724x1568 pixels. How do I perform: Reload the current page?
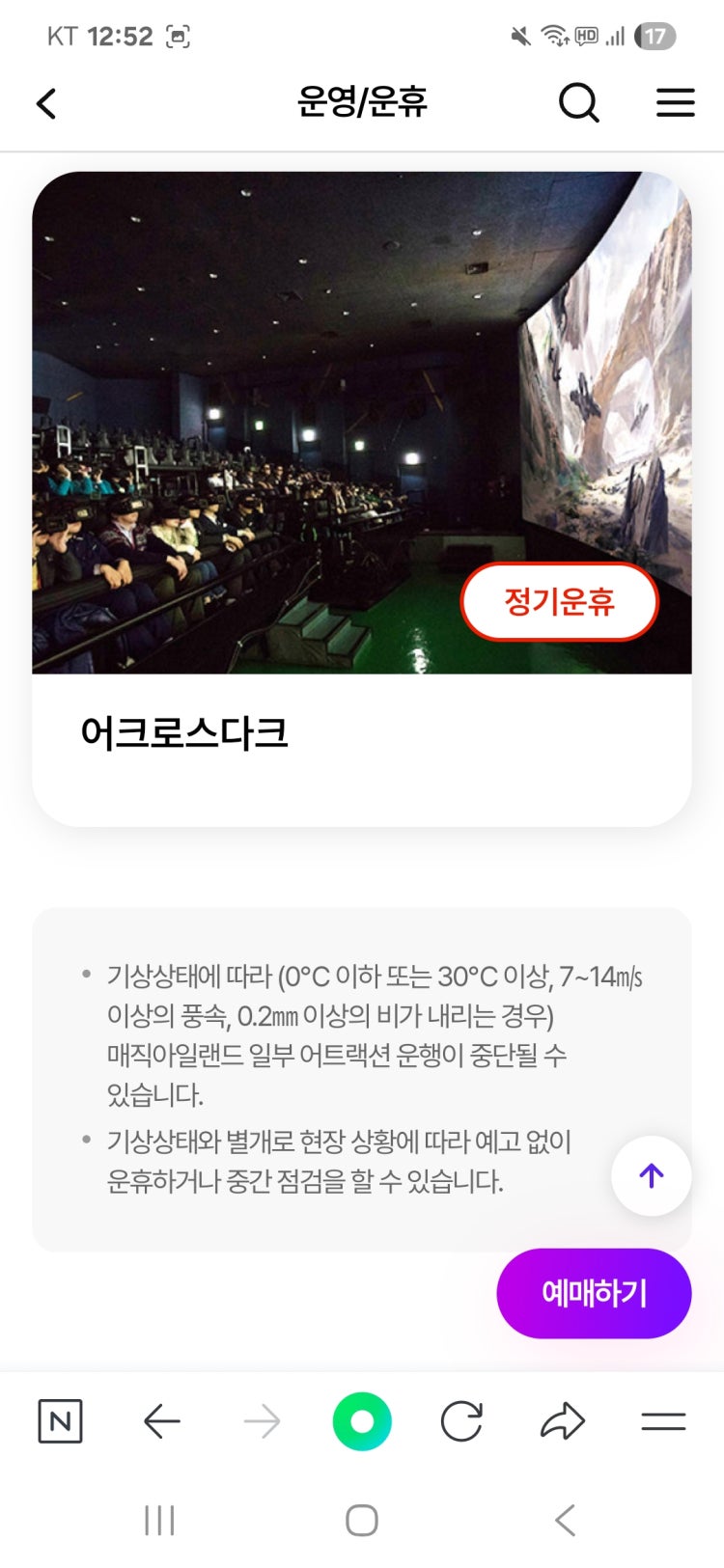point(461,1421)
